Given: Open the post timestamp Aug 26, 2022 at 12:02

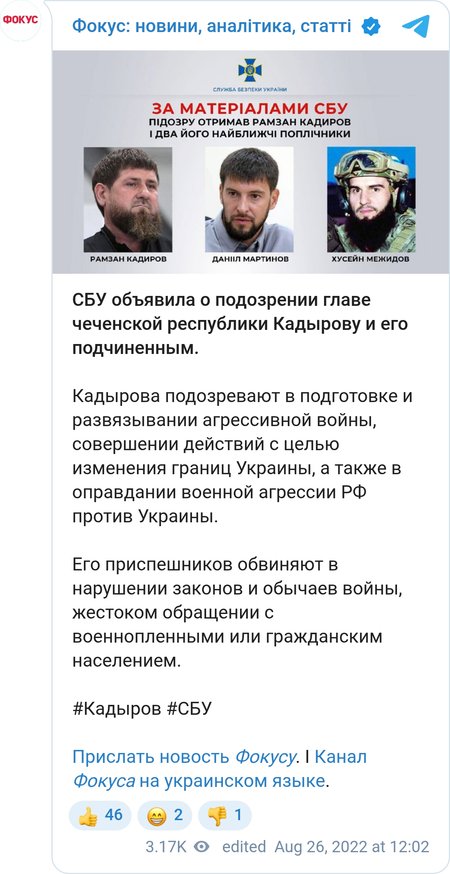Looking at the screenshot, I should tap(351, 847).
